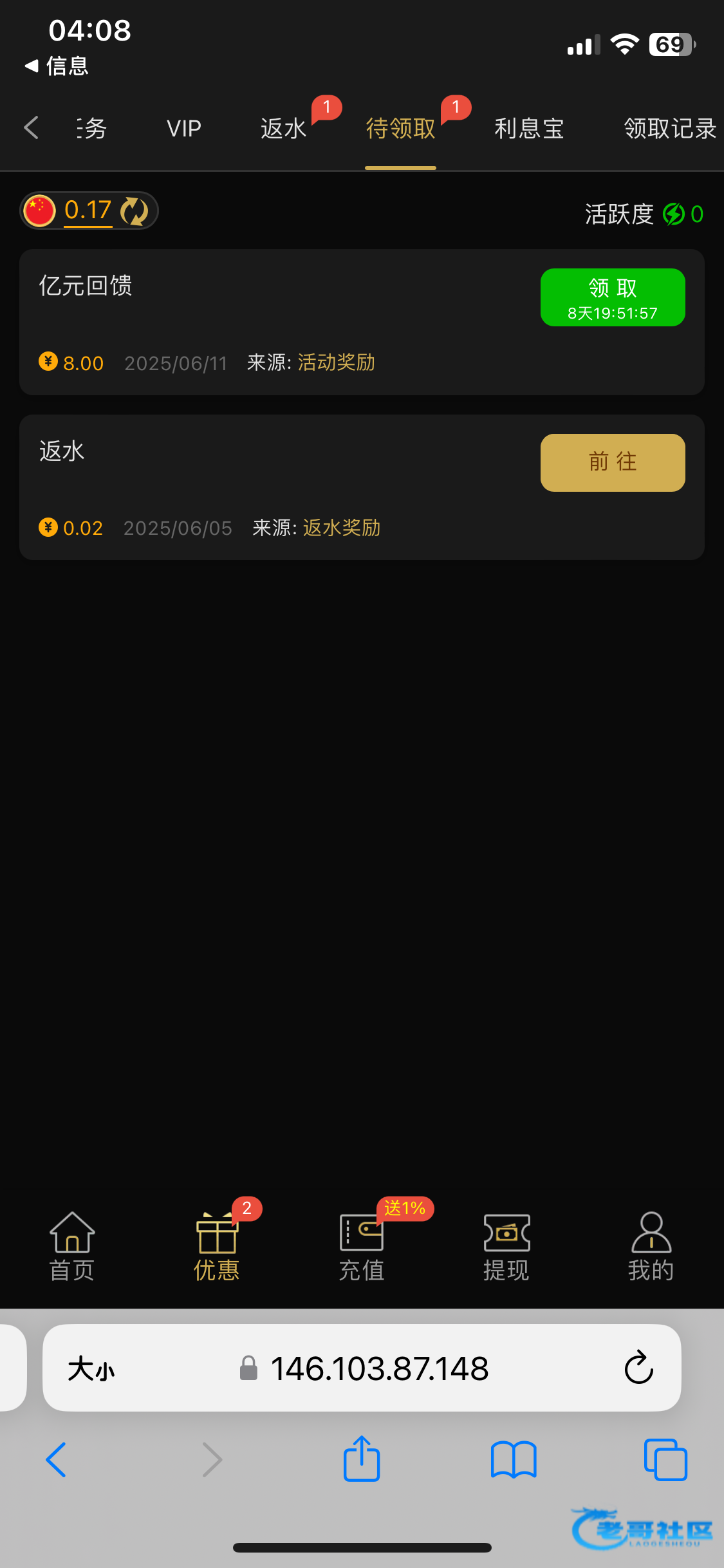Open the 充值 deposit tab
This screenshot has height=1568, width=724.
(362, 1246)
